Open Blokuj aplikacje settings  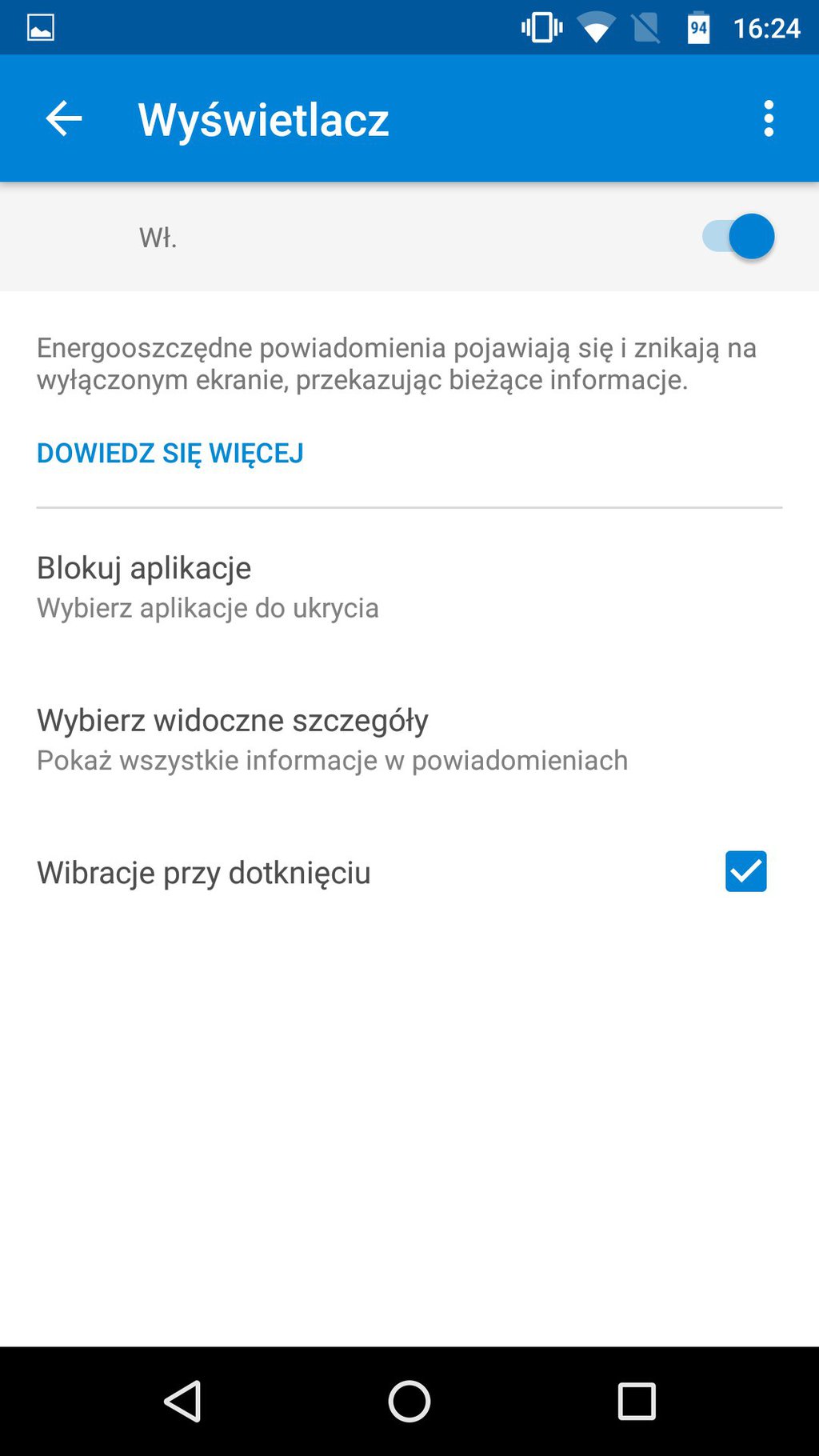[x=409, y=587]
